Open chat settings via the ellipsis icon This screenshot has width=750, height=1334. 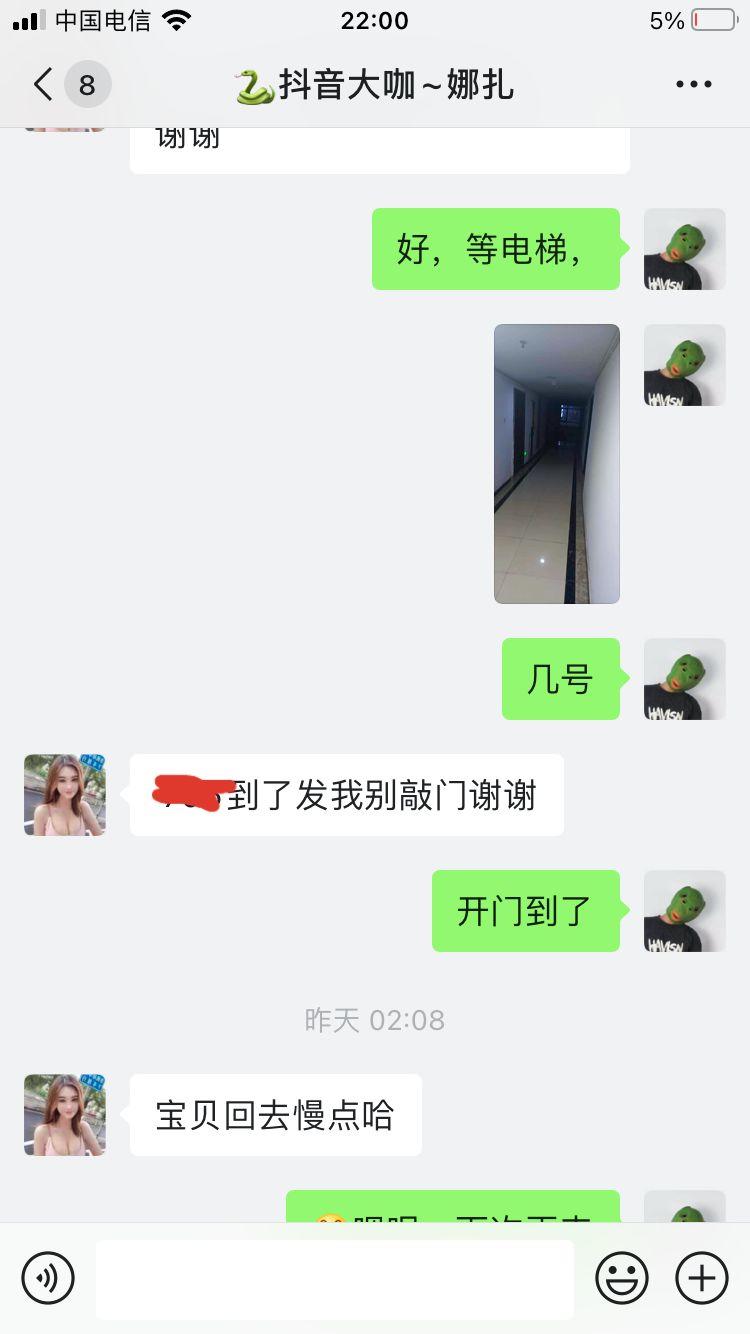click(692, 84)
